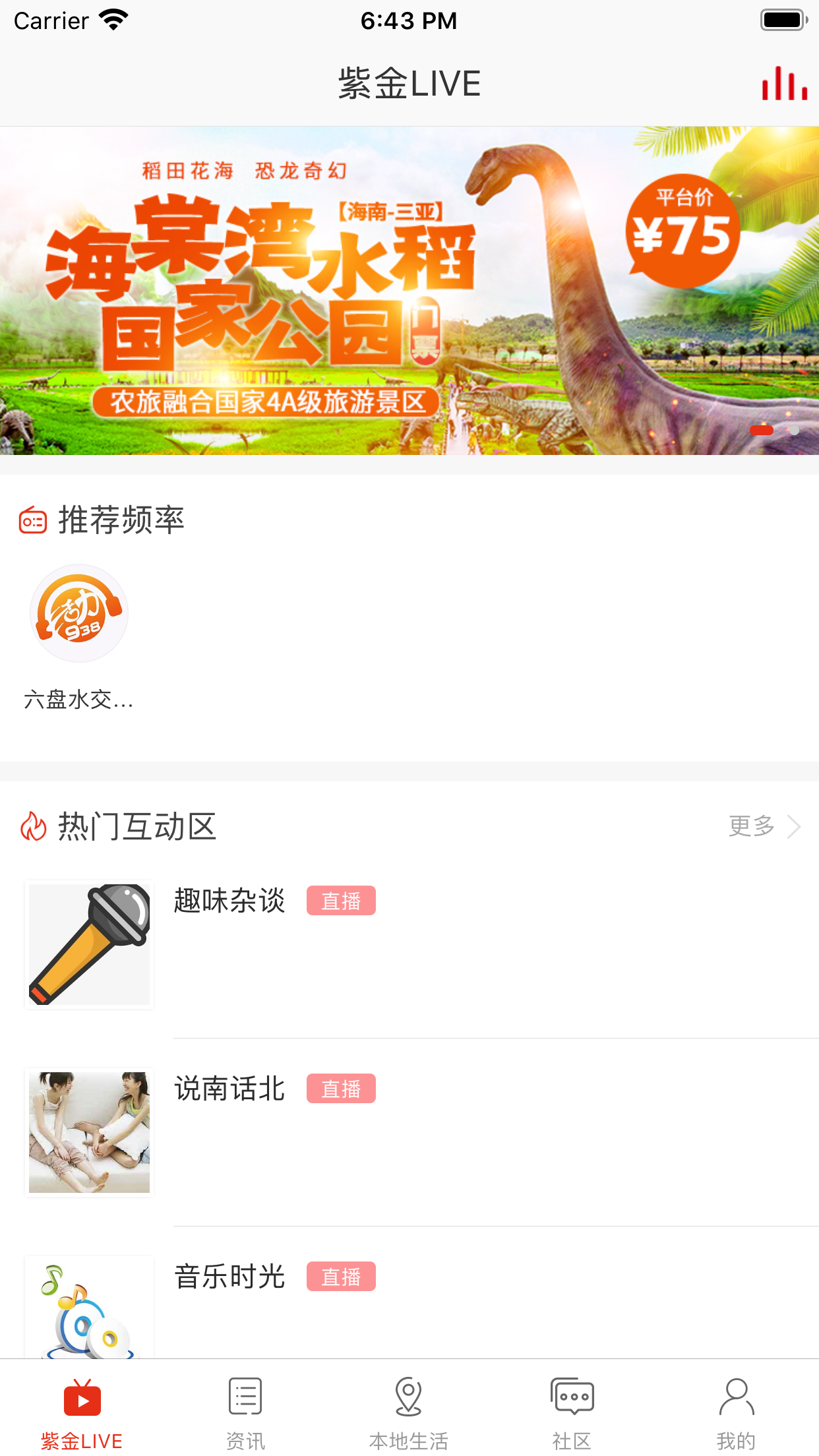Image resolution: width=819 pixels, height=1456 pixels.
Task: Tap 更多 in 热门互动区
Action: (x=764, y=826)
